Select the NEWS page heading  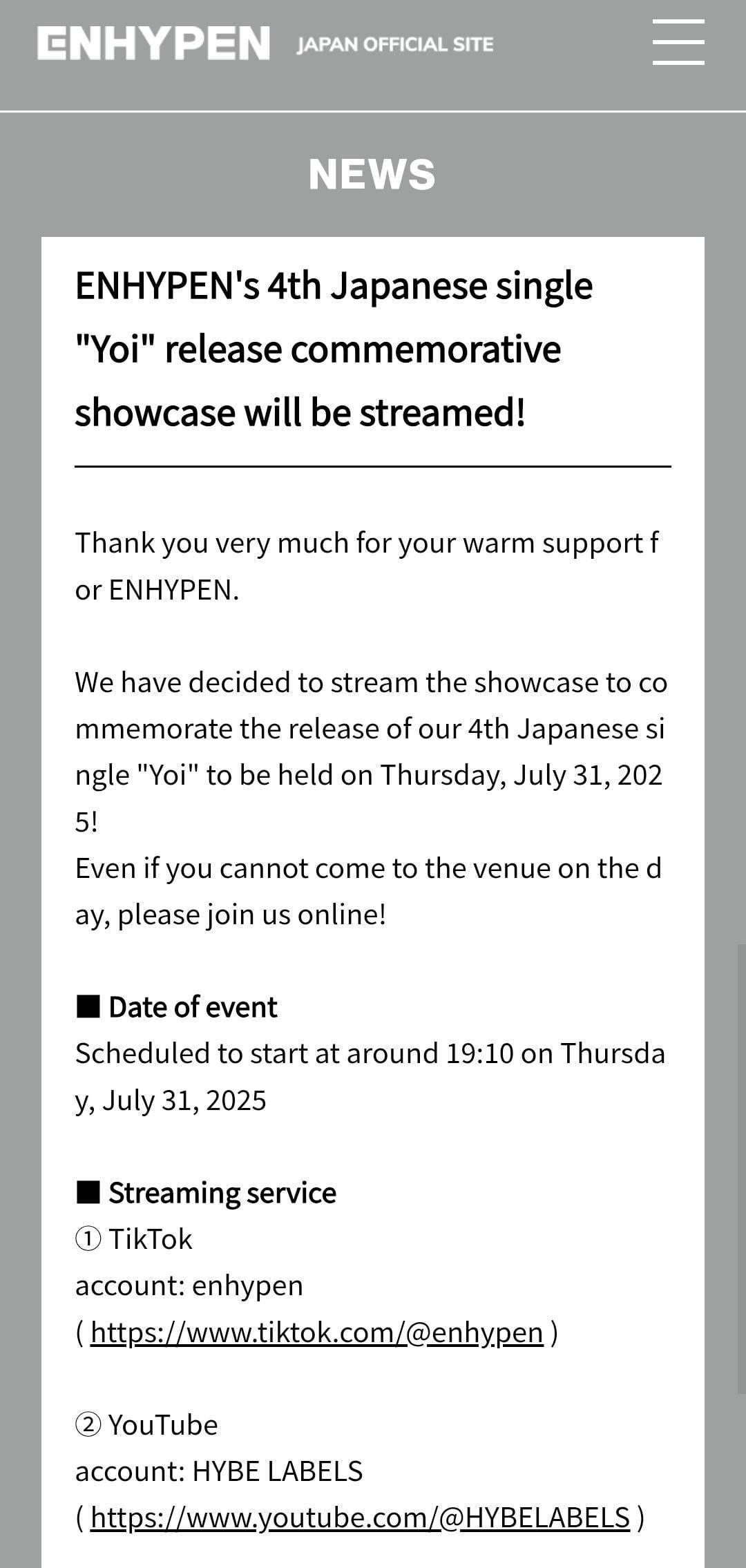[373, 175]
